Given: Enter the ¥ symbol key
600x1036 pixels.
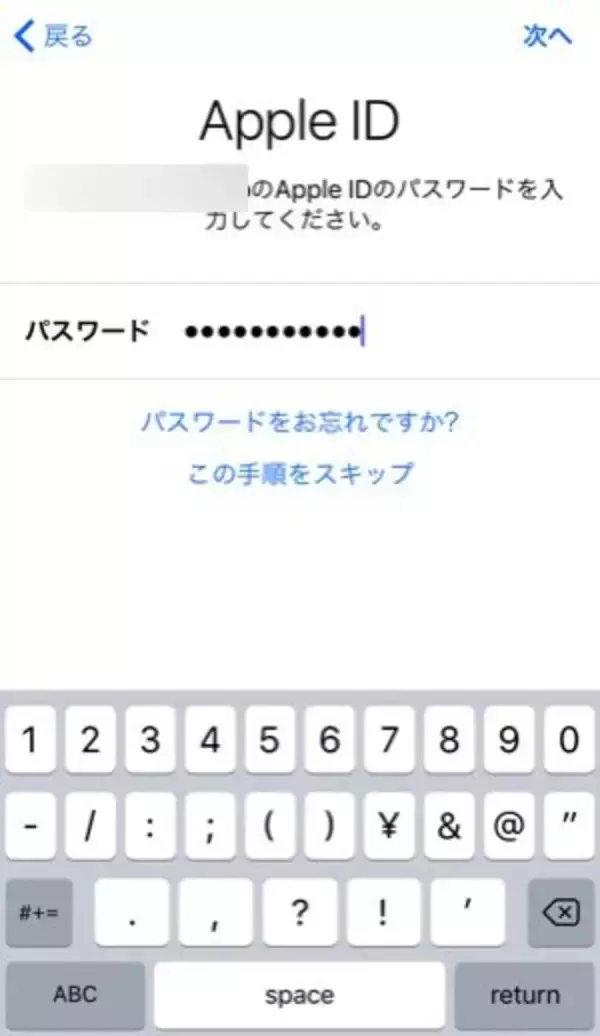Looking at the screenshot, I should click(x=389, y=826).
